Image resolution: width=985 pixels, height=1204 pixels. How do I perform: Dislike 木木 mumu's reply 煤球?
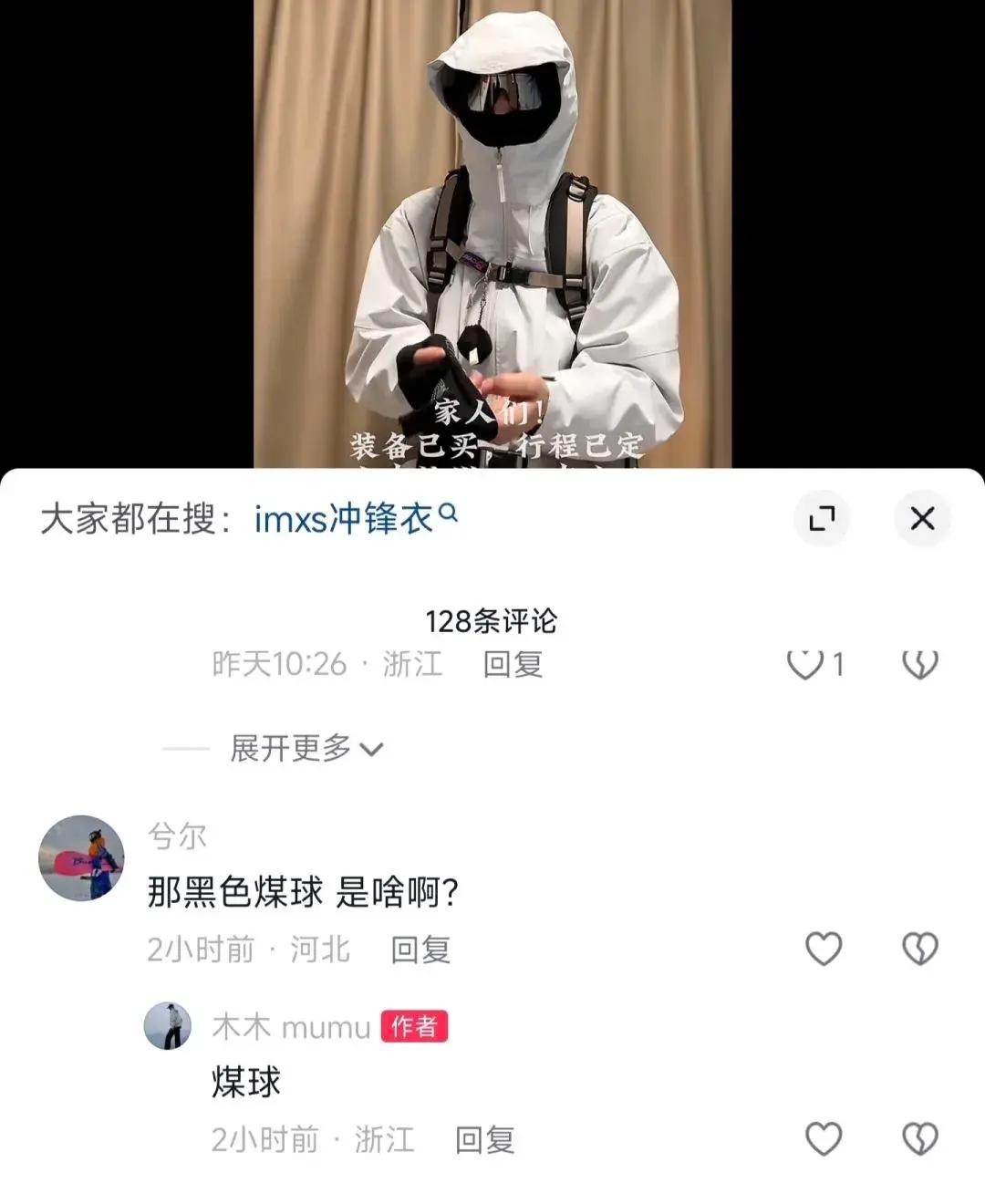(919, 1138)
